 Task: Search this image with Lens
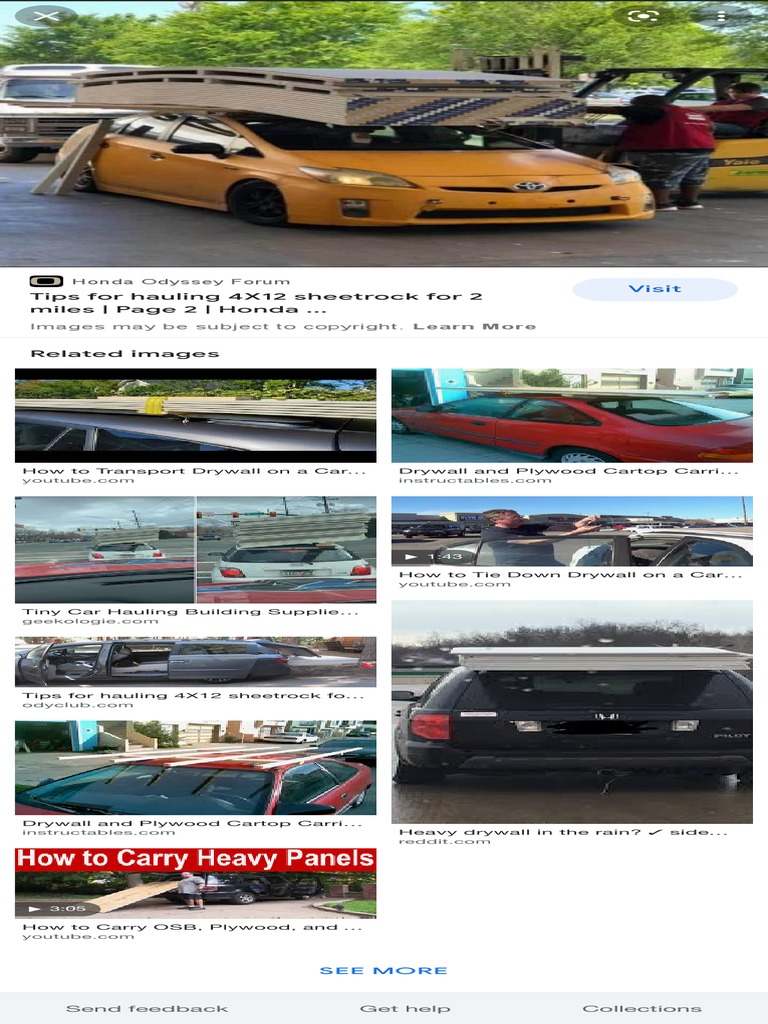coord(643,16)
